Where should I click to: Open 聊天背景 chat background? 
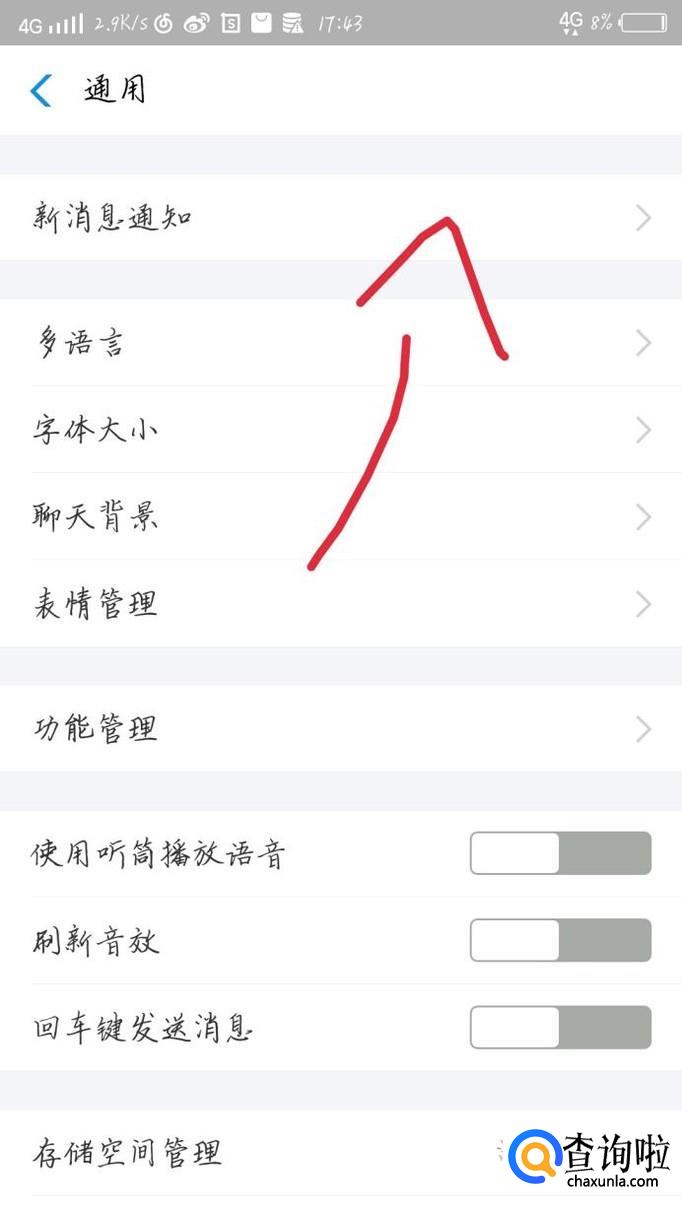341,517
